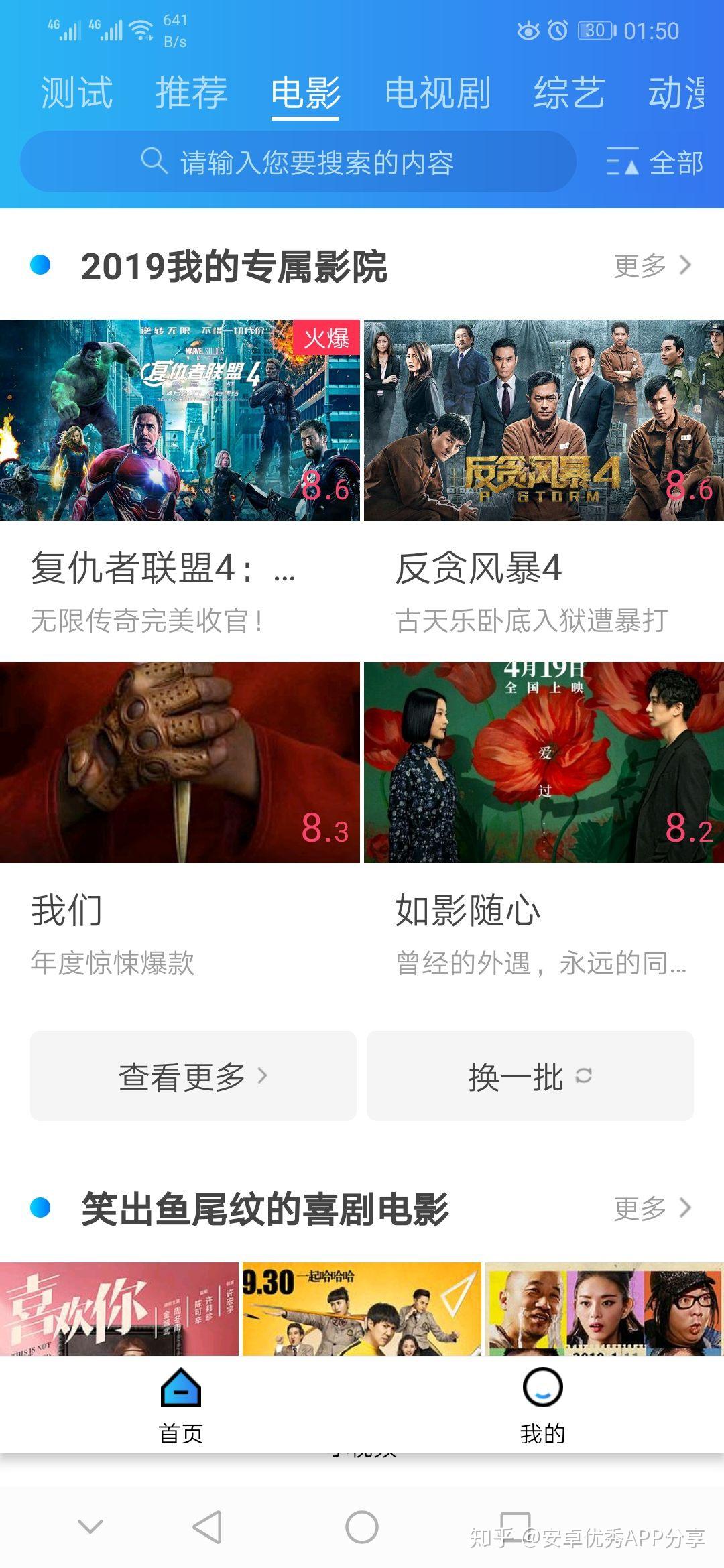The width and height of the screenshot is (724, 1568).
Task: Switch to the 电视剧 tab
Action: [x=439, y=94]
